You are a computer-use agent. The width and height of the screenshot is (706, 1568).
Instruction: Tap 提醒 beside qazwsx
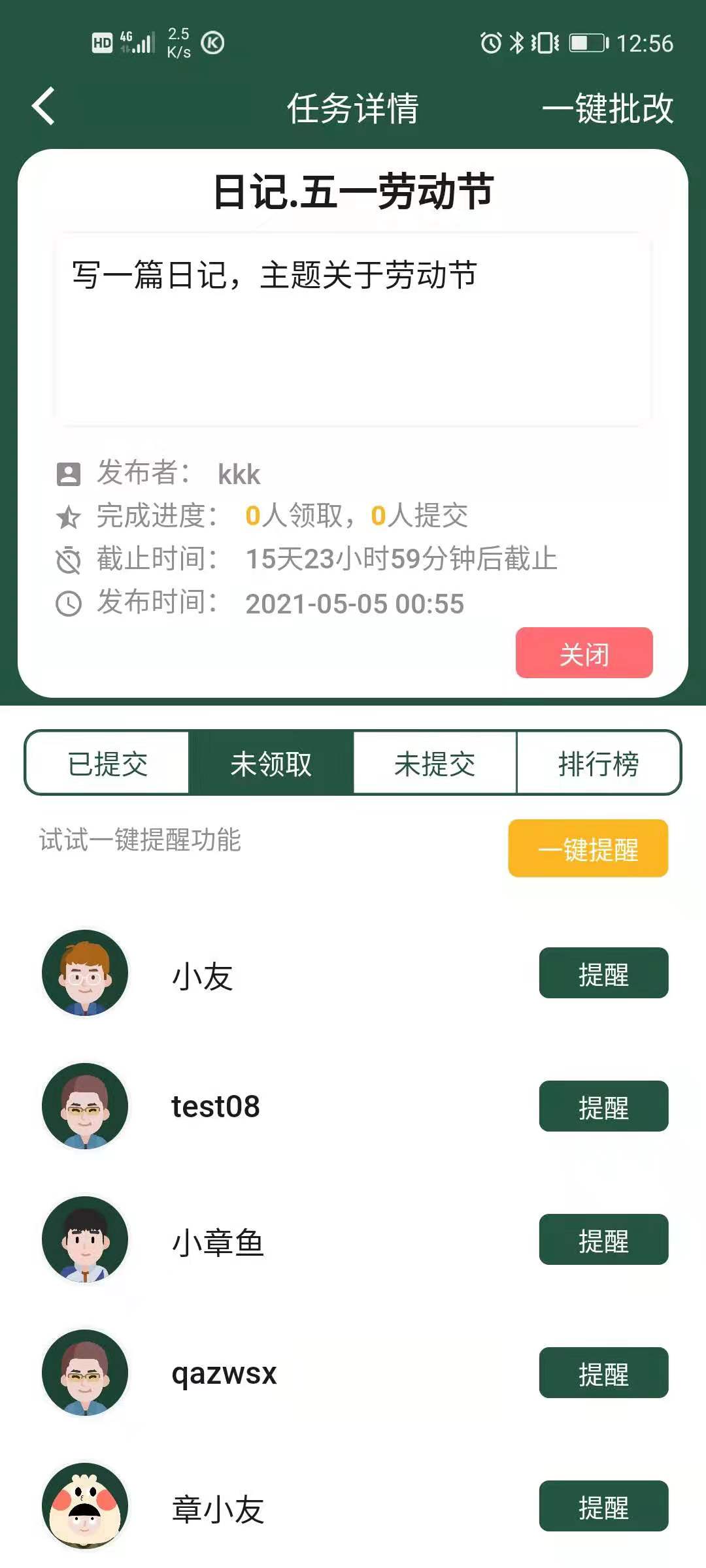pyautogui.click(x=603, y=1373)
